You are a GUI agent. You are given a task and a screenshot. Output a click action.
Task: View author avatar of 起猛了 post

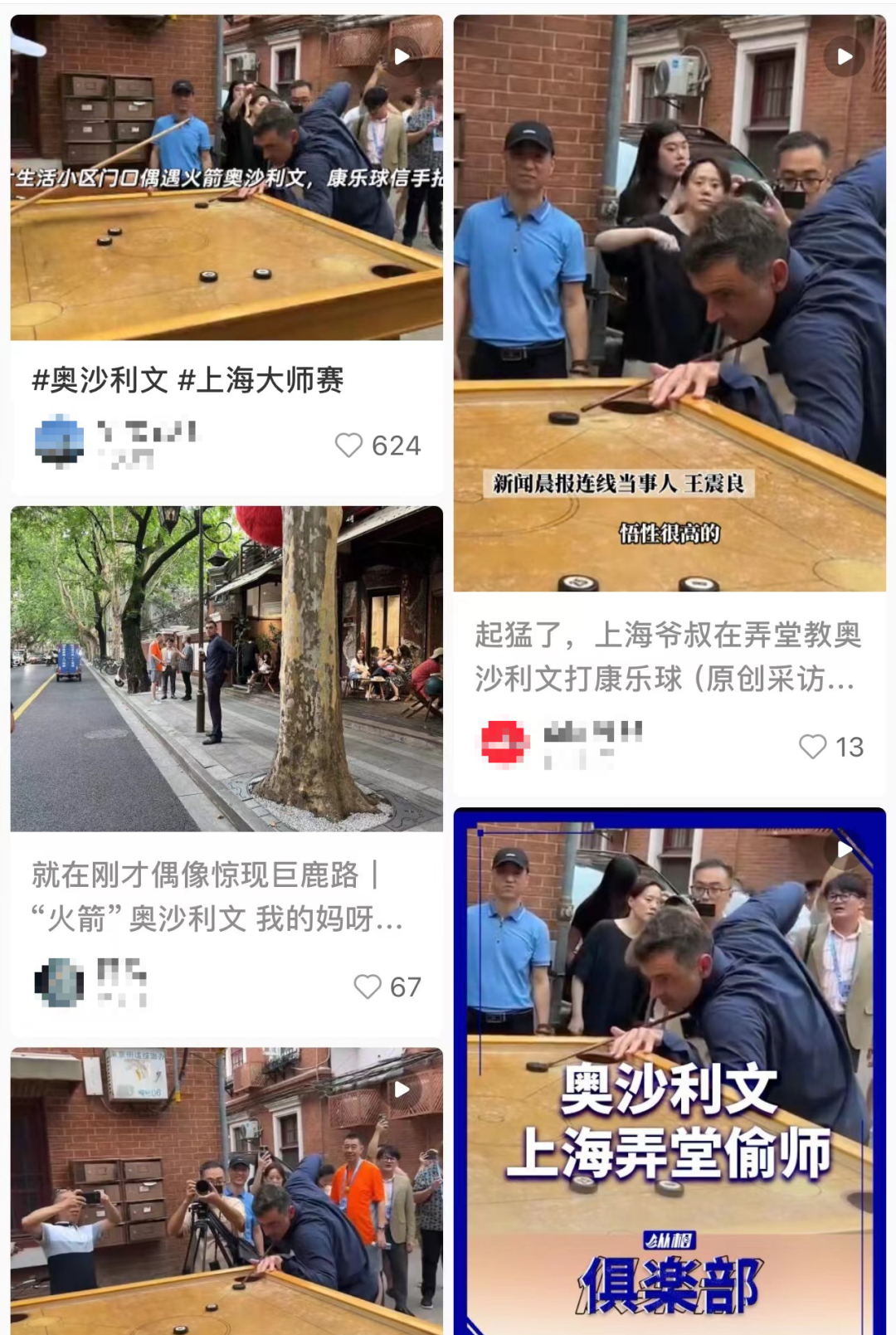pyautogui.click(x=504, y=742)
